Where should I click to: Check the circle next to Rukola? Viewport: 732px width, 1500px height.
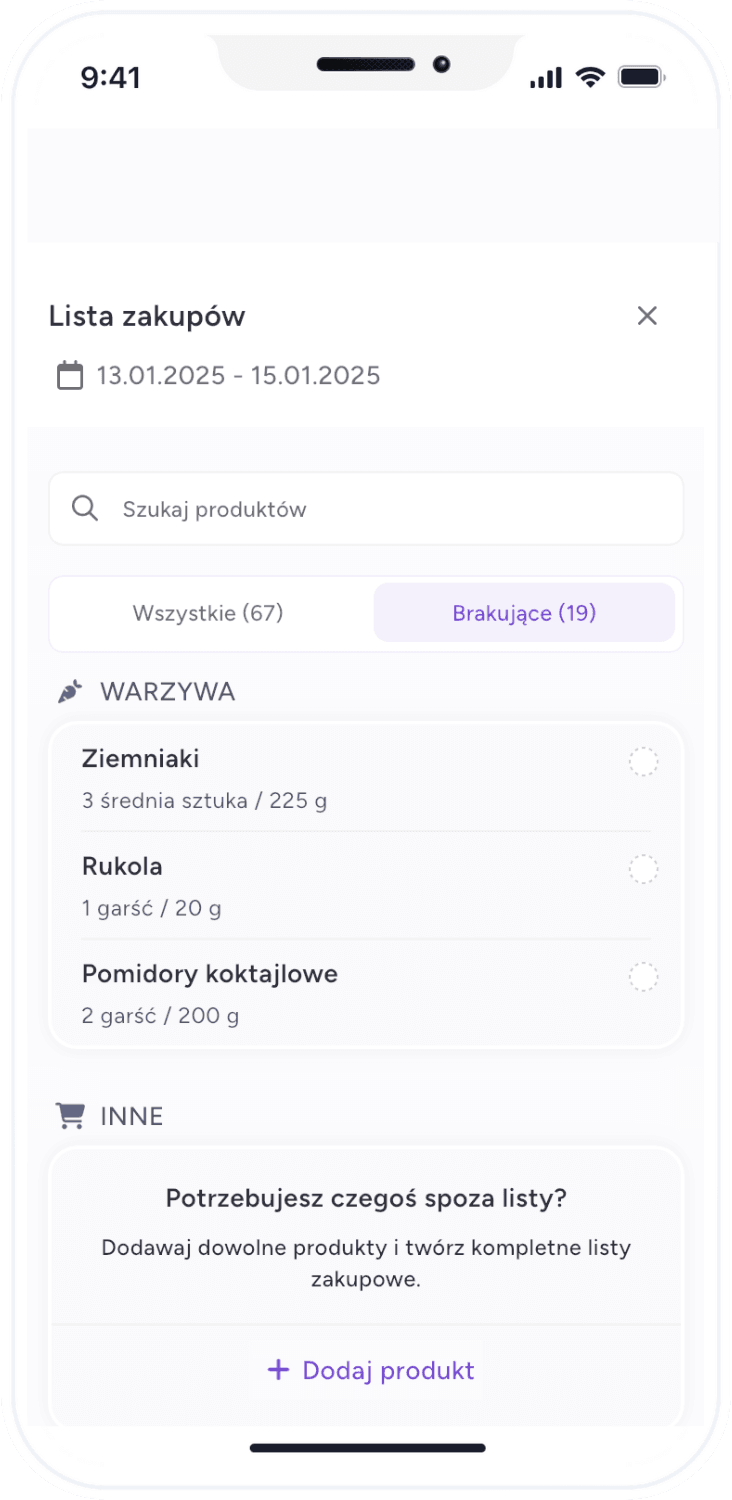pos(644,869)
